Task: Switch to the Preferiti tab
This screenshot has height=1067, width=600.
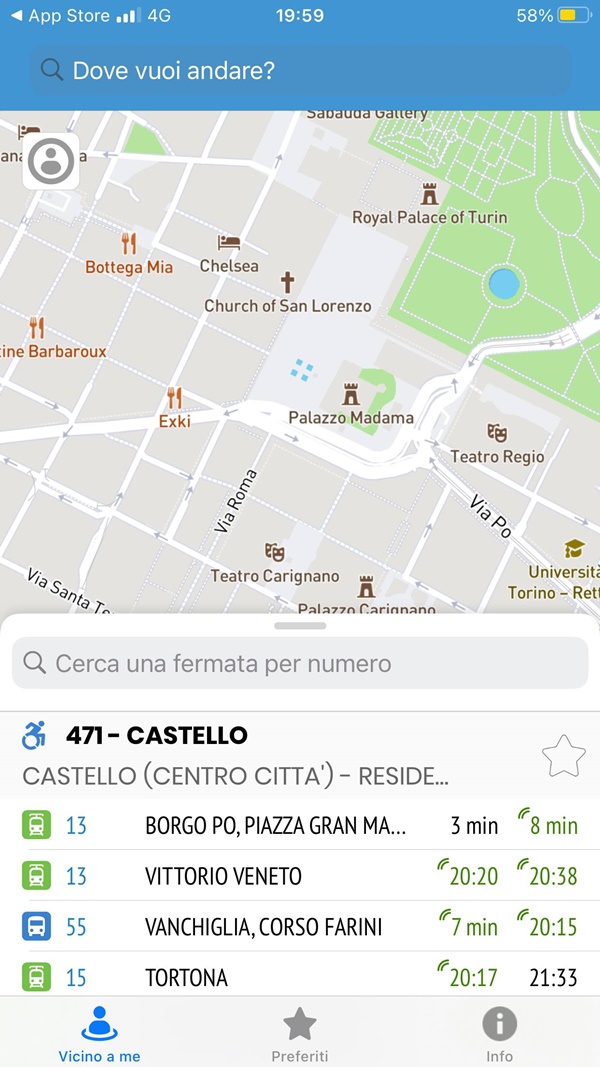Action: [299, 1034]
